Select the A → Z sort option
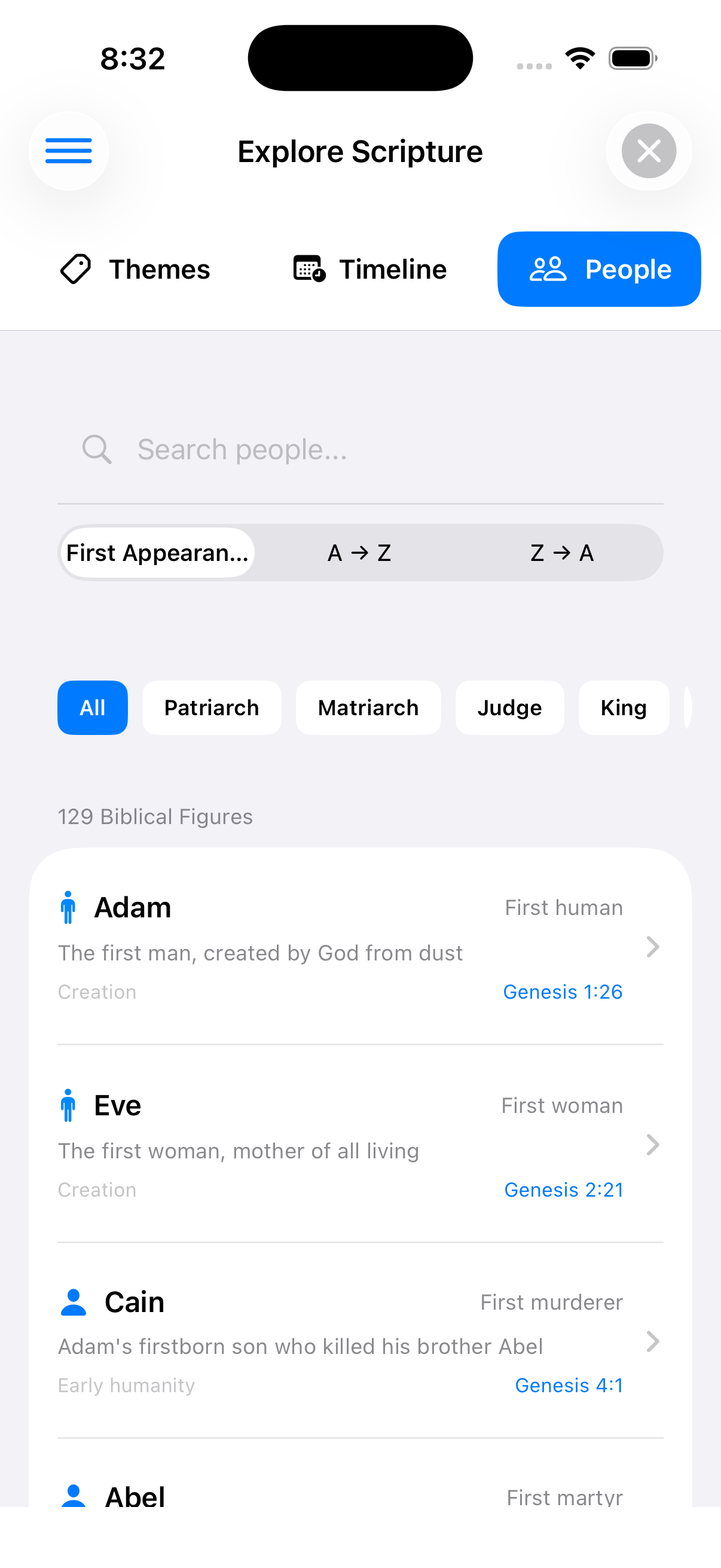Screen dimensions: 721x1568 (x=359, y=553)
